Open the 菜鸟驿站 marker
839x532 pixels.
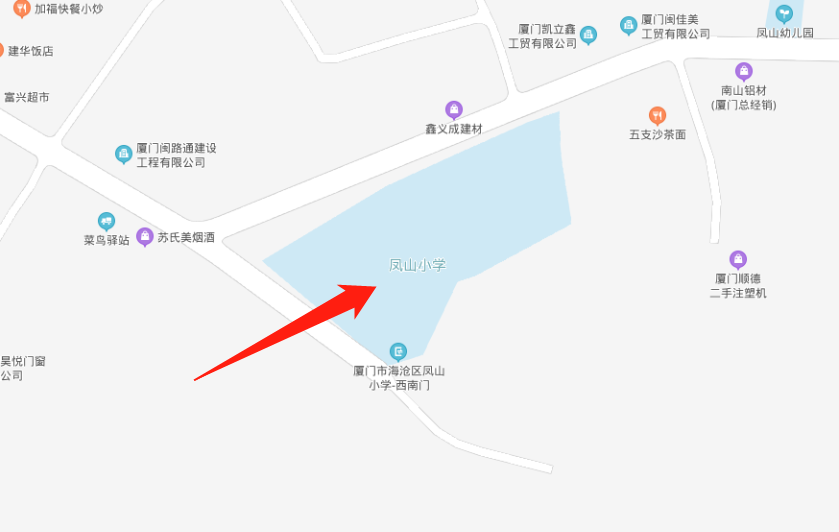click(106, 221)
